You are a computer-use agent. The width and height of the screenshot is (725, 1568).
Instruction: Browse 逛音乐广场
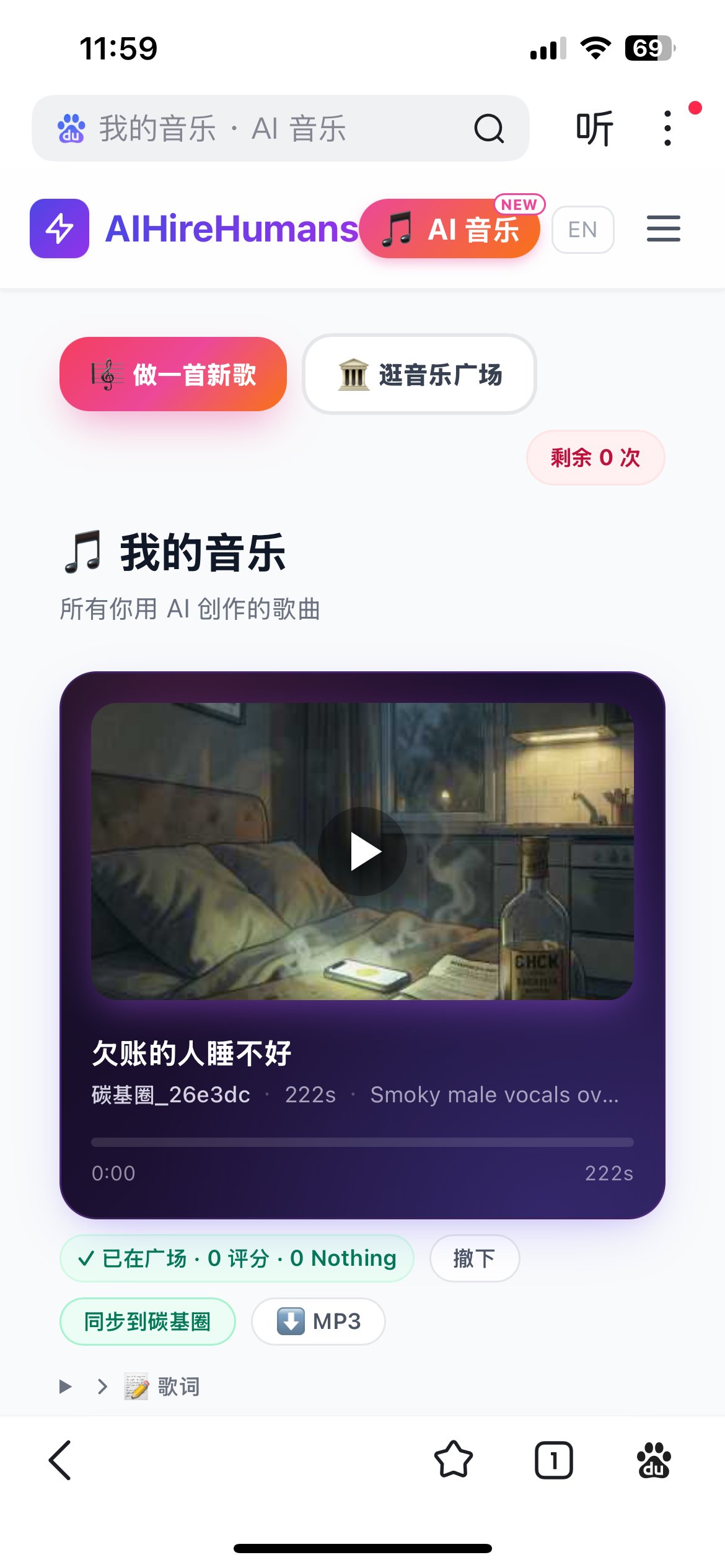tap(420, 374)
